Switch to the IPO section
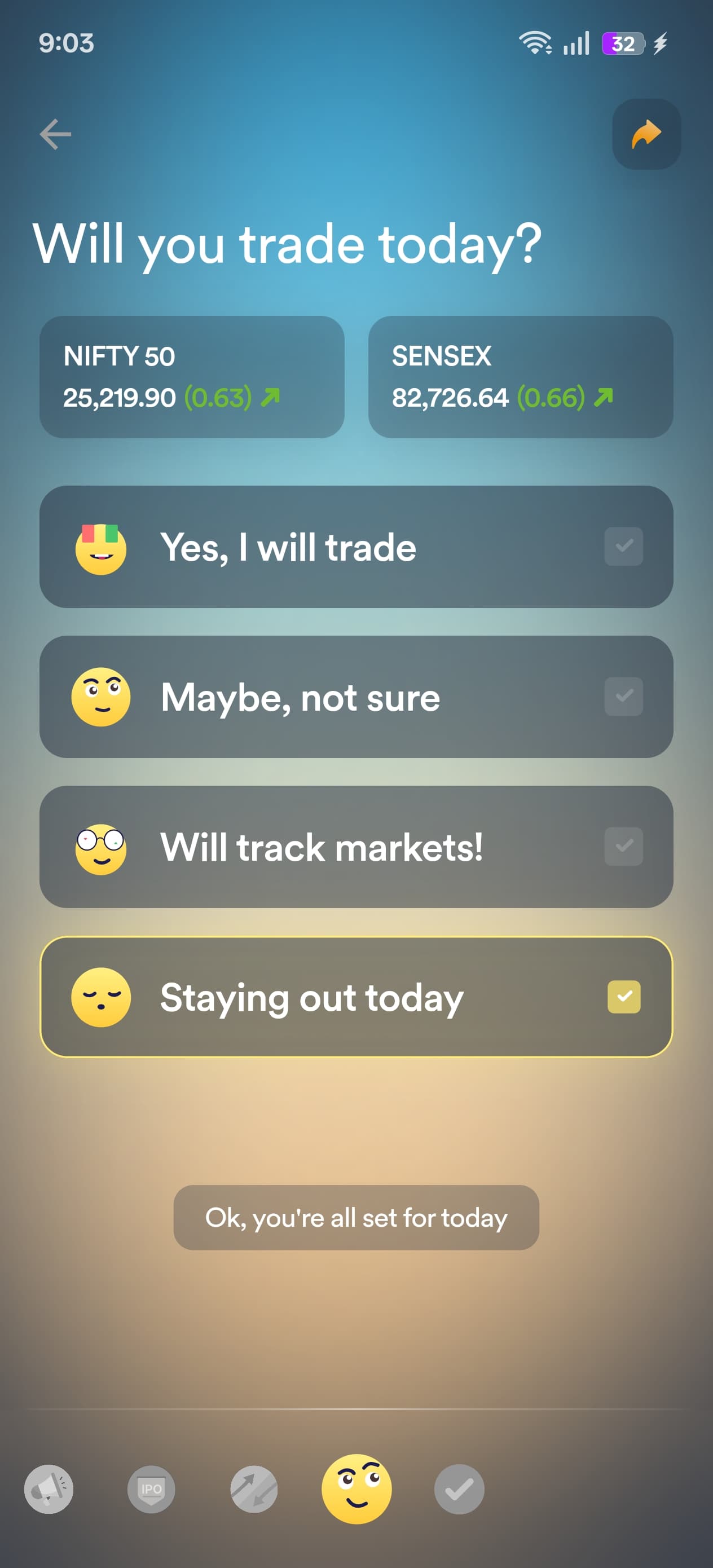This screenshot has width=713, height=1568. [x=151, y=1489]
